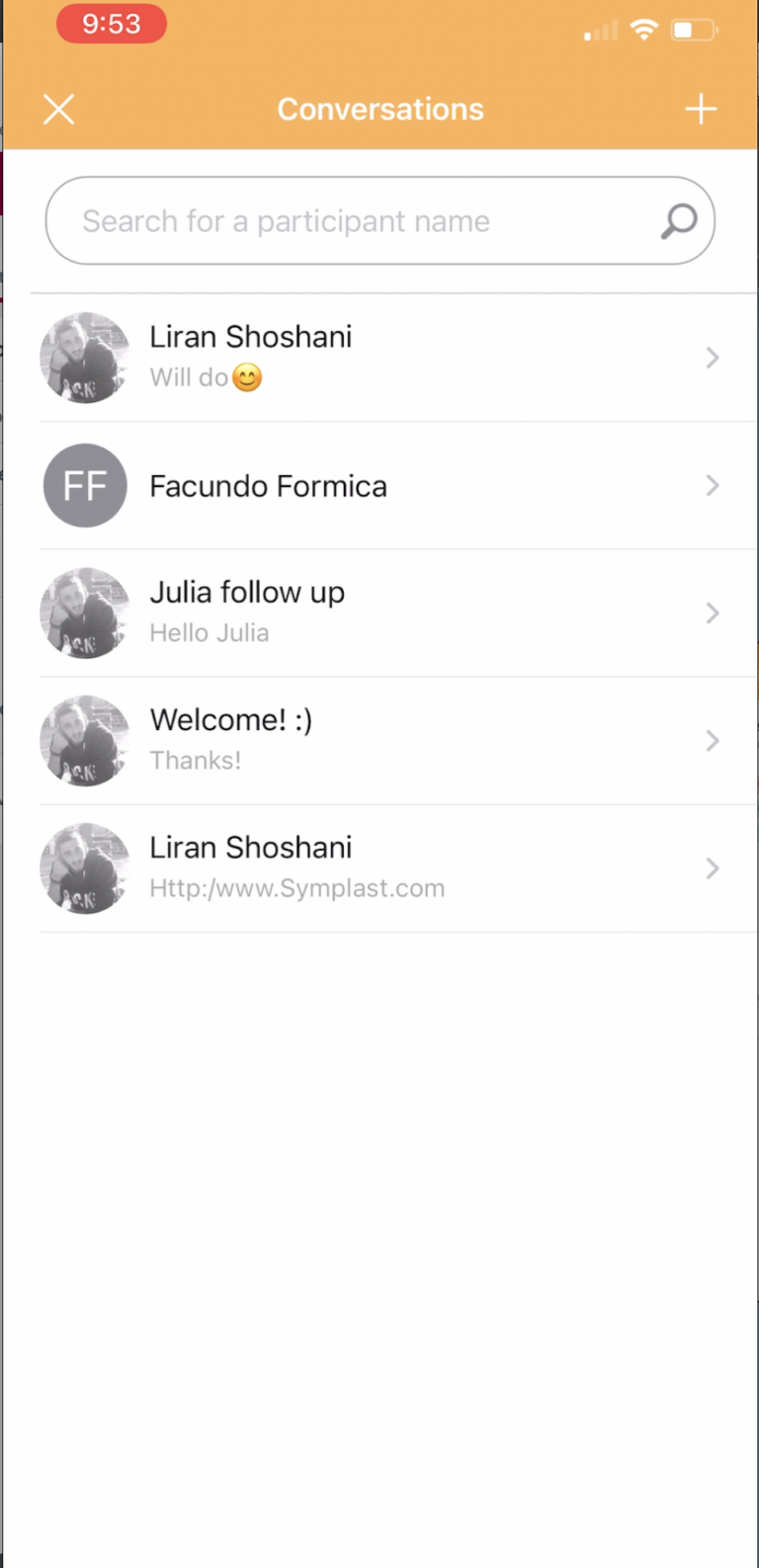Open the conversation with Facundo Formica
Image resolution: width=759 pixels, height=1568 pixels.
point(395,485)
